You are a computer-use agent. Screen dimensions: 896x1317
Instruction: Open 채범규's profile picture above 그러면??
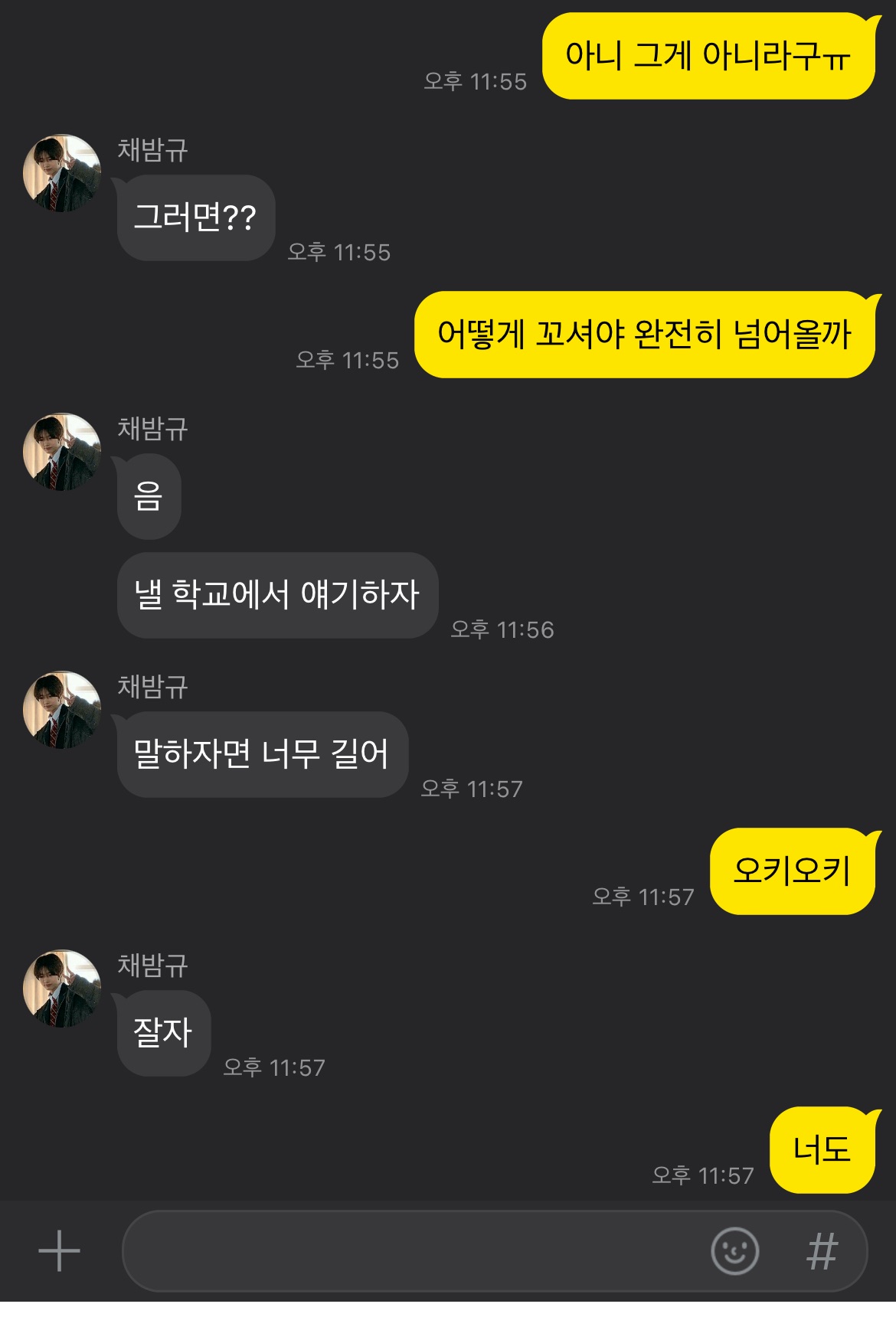coord(62,174)
